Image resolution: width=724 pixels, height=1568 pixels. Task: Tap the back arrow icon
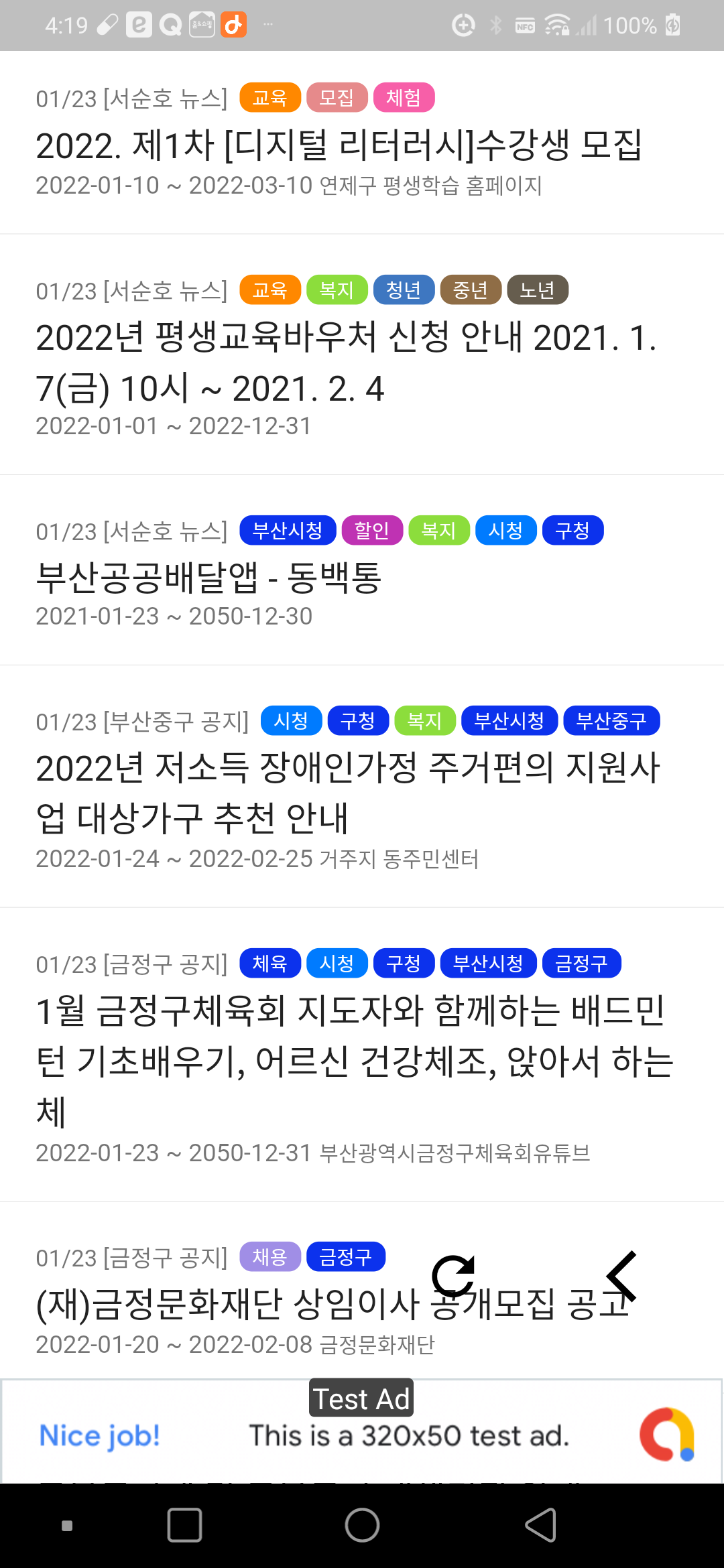(x=621, y=1277)
